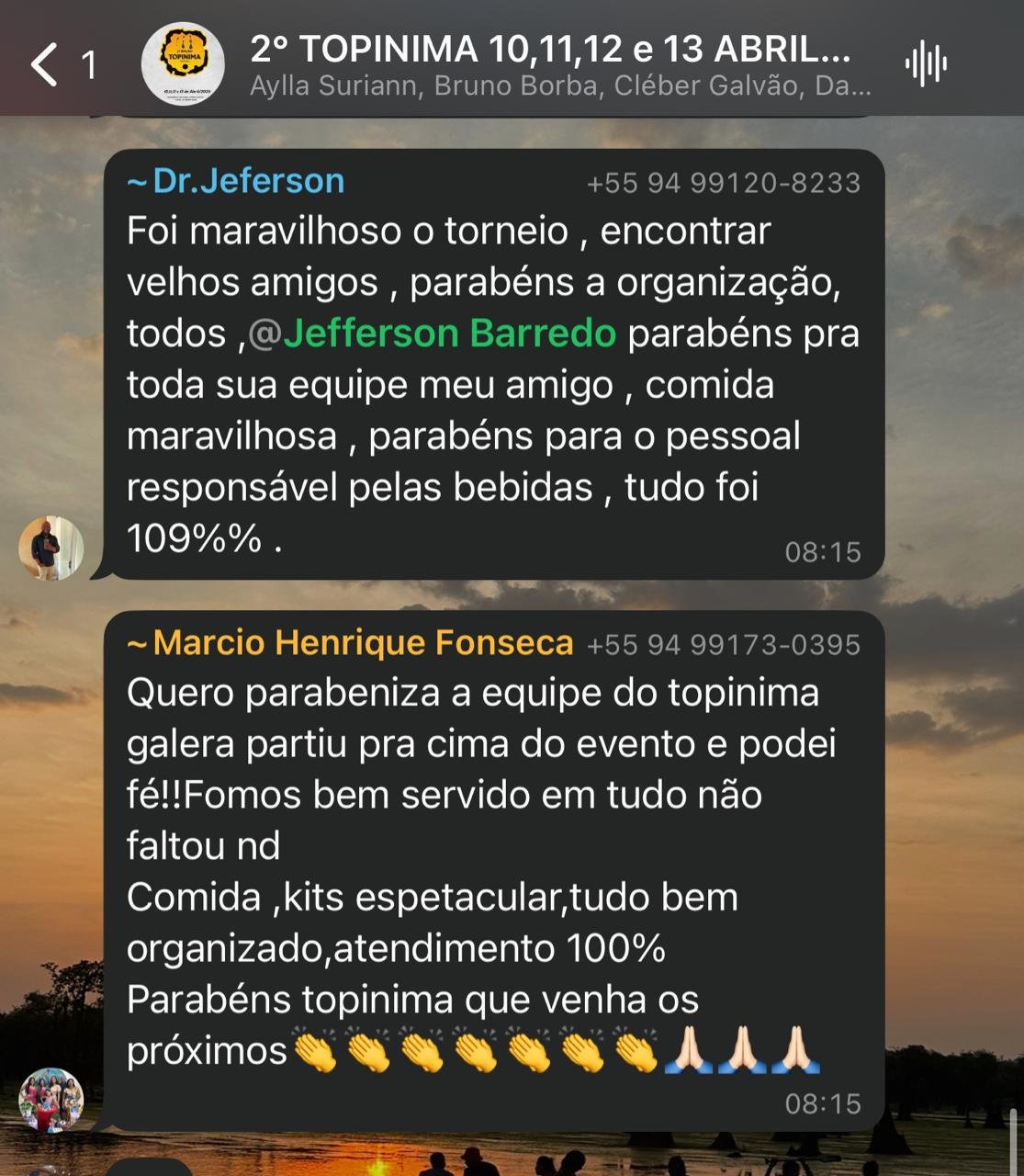Open Marcio Henrique Fonseca's contact name
Image resolution: width=1024 pixels, height=1176 pixels.
pos(362,643)
